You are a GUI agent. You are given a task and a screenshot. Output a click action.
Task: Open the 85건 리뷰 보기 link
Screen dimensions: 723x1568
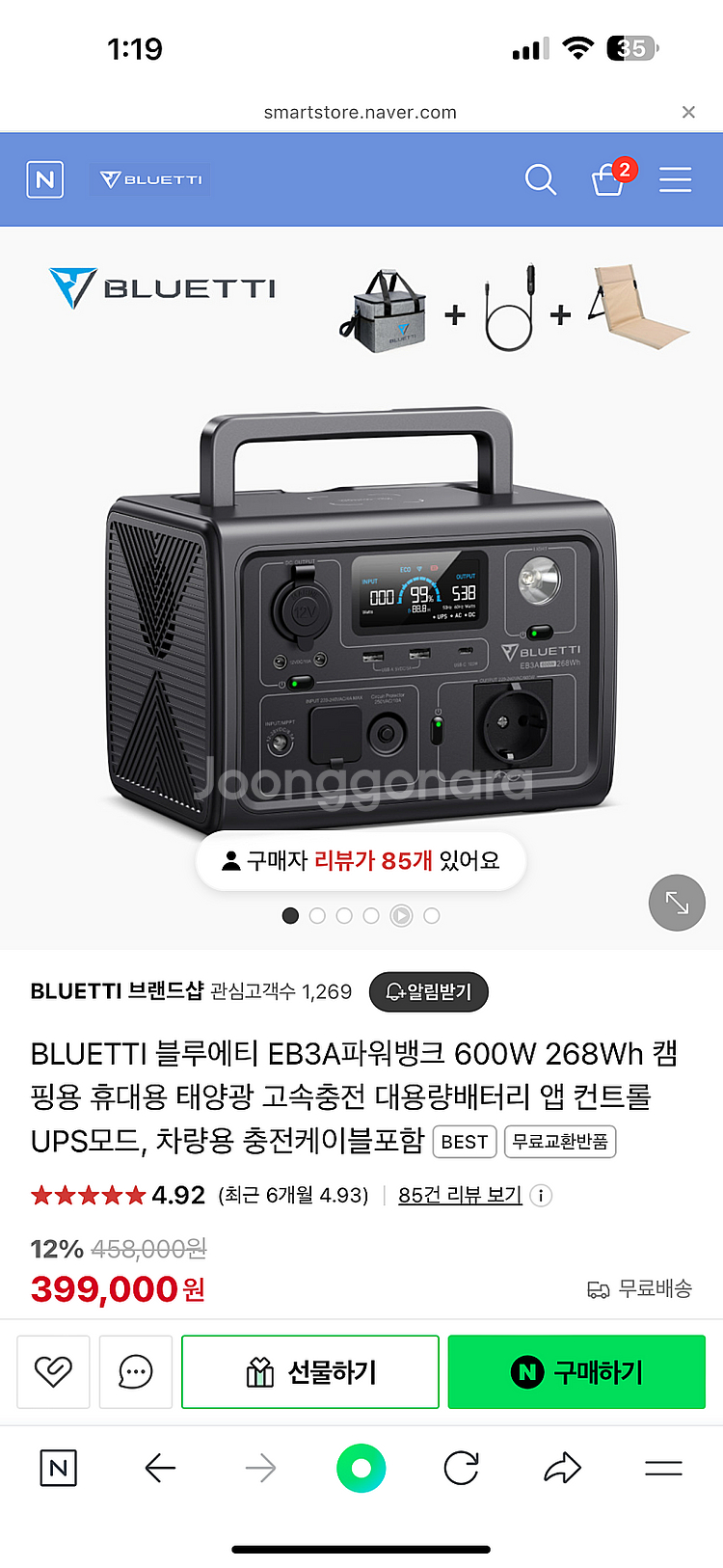(x=460, y=1195)
